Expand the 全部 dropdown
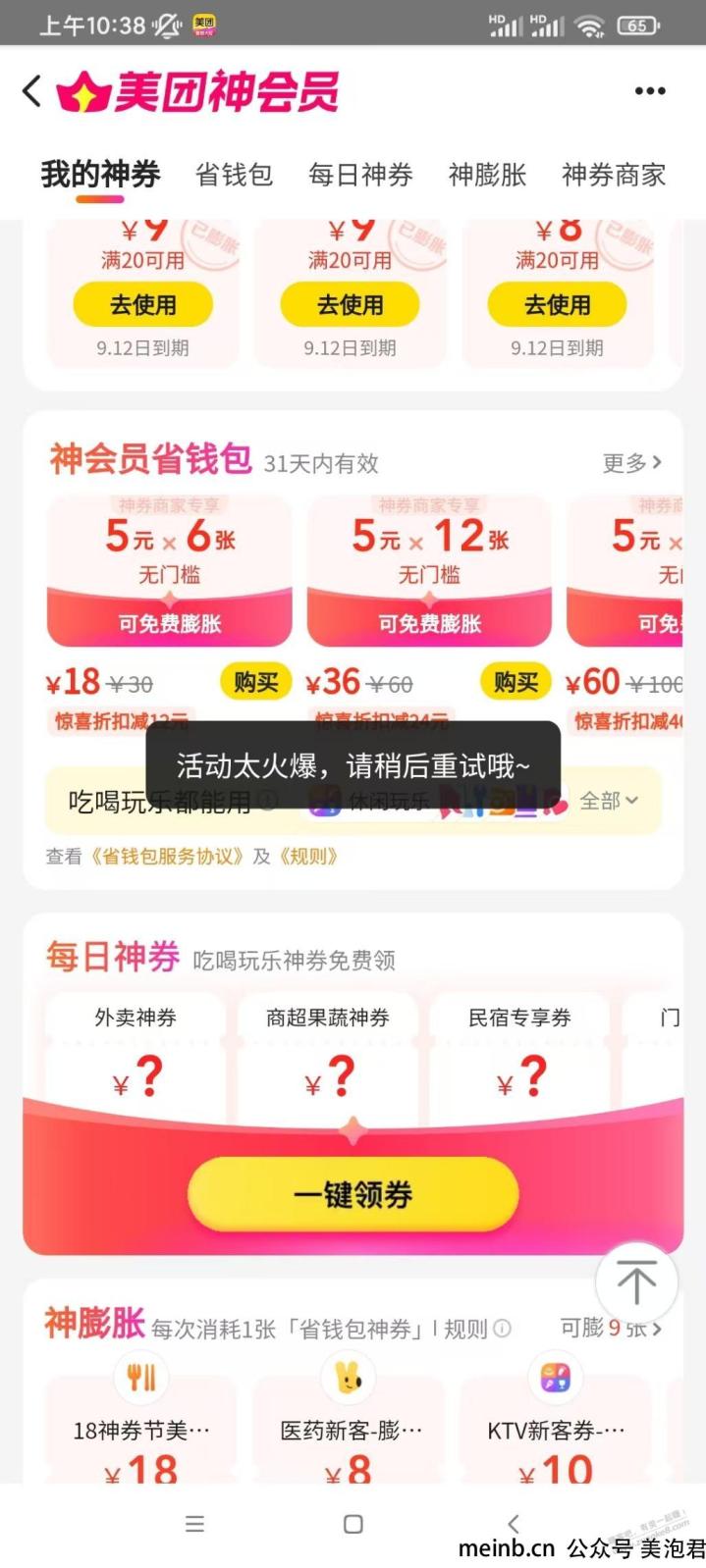This screenshot has height=1568, width=706. click(x=609, y=801)
